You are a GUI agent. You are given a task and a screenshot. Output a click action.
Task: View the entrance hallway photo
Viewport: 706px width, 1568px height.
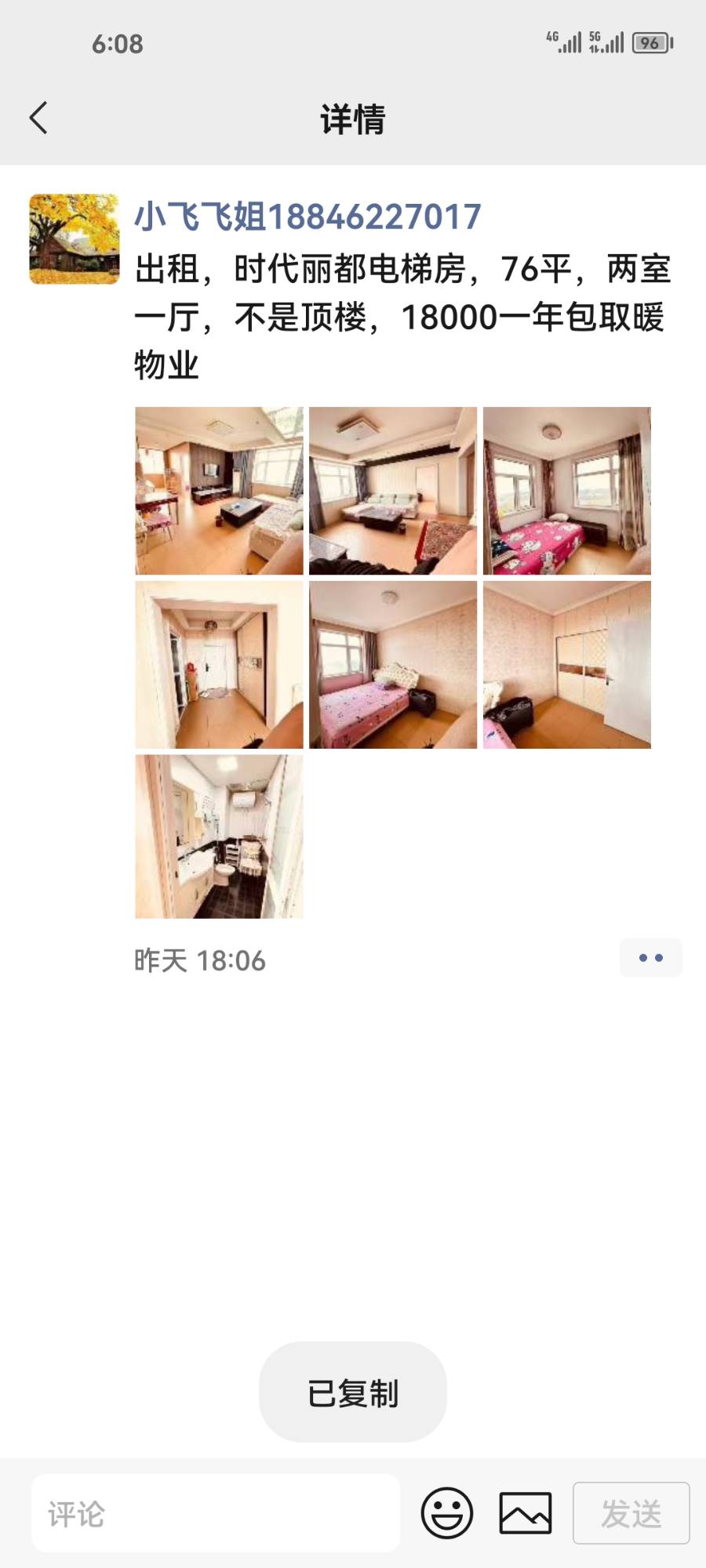click(219, 665)
